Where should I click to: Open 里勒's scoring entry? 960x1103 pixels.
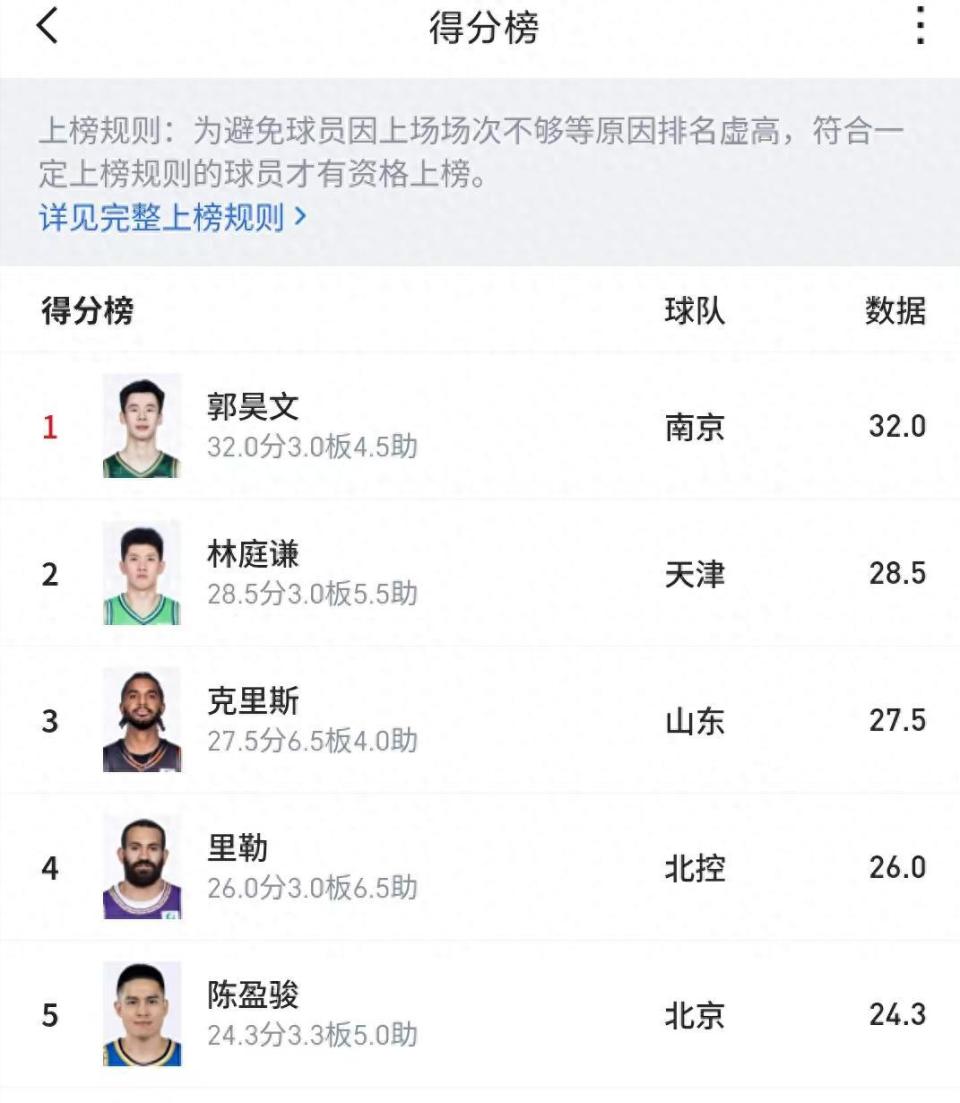tap(480, 868)
